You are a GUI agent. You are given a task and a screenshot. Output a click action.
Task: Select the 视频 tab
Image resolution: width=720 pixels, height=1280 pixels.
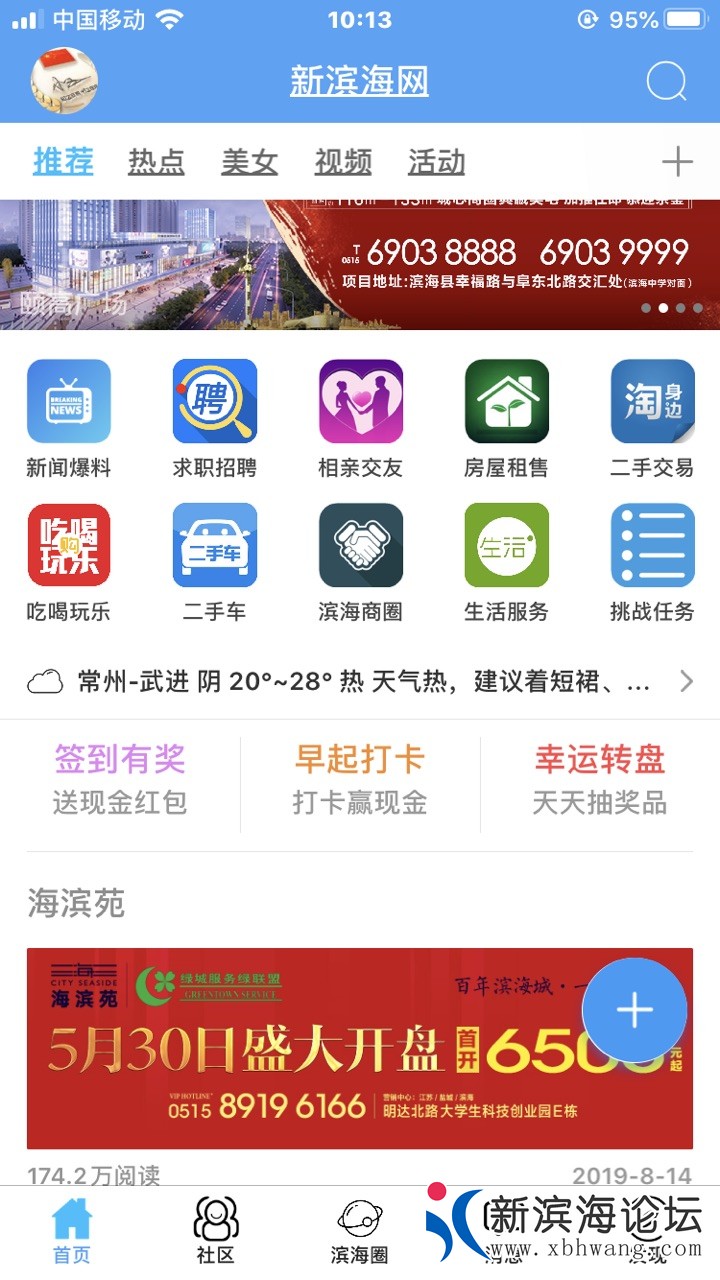click(x=343, y=162)
